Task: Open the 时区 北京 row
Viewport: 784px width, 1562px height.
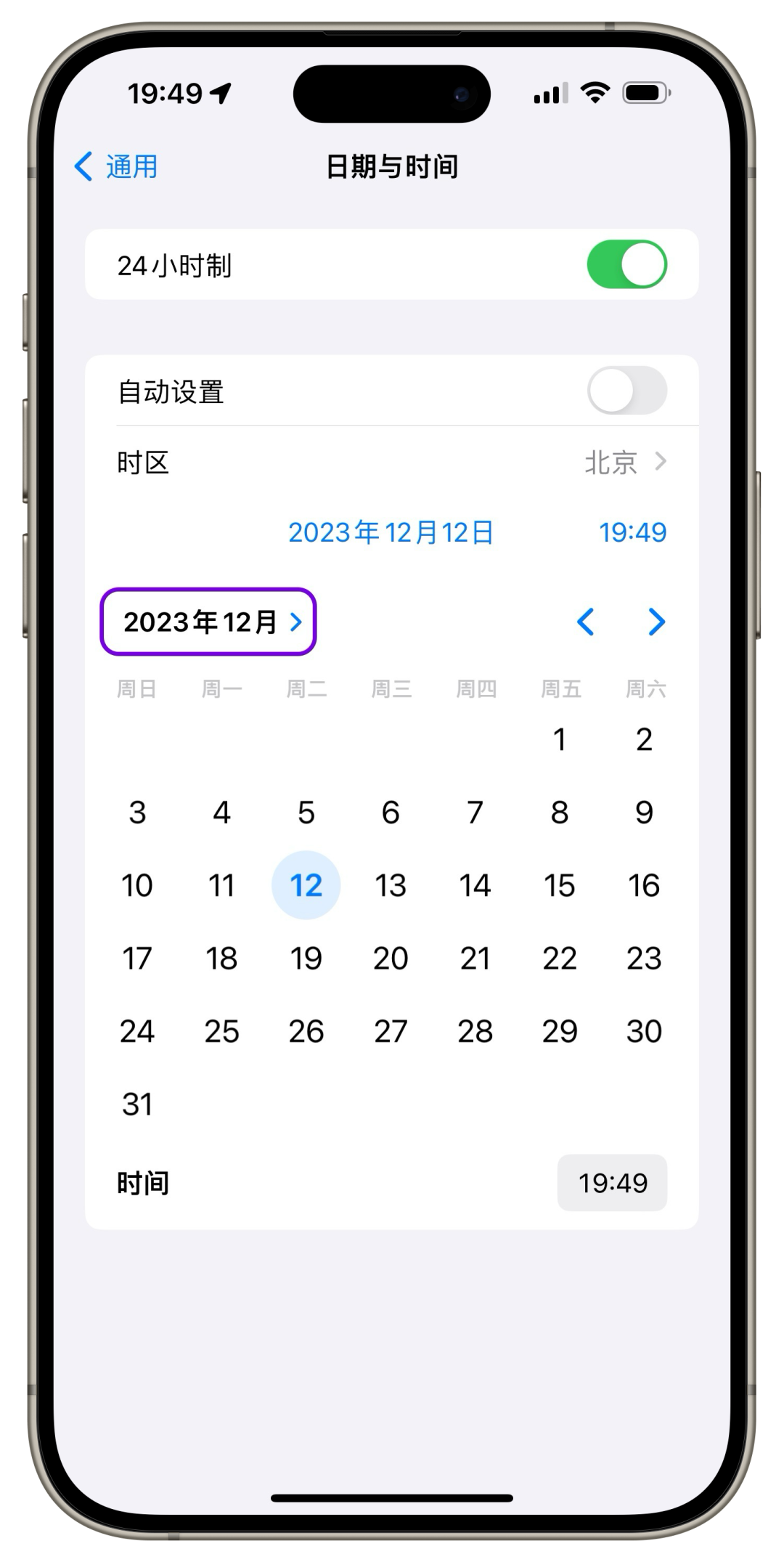Action: 392,463
